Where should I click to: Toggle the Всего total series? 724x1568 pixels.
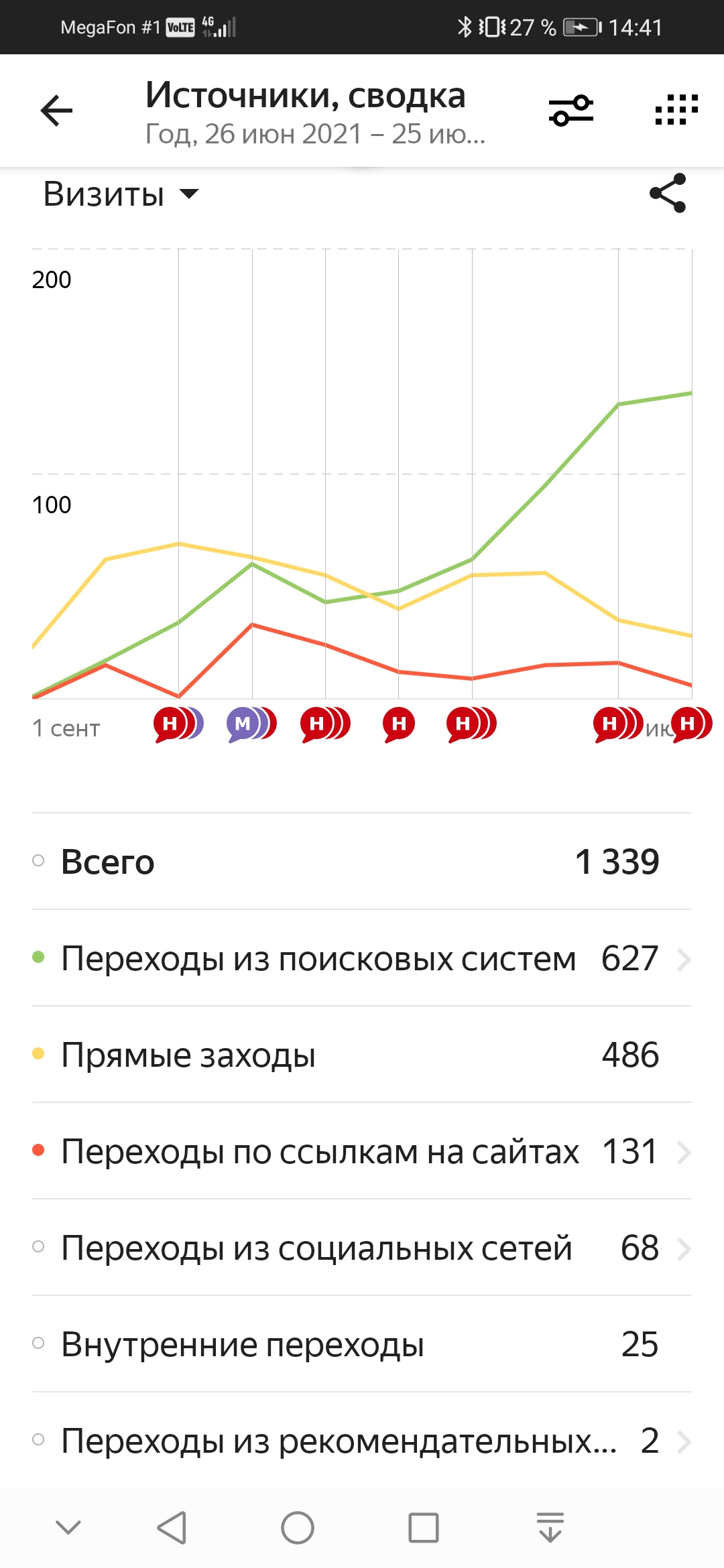coord(362,862)
